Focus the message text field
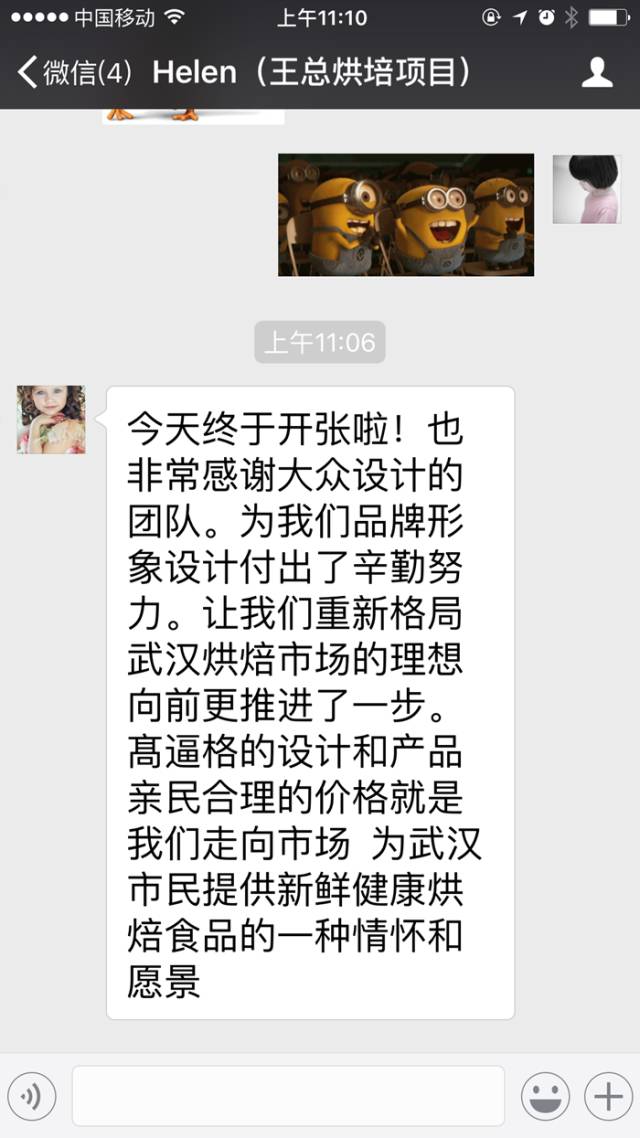This screenshot has height=1138, width=640. pyautogui.click(x=288, y=1097)
